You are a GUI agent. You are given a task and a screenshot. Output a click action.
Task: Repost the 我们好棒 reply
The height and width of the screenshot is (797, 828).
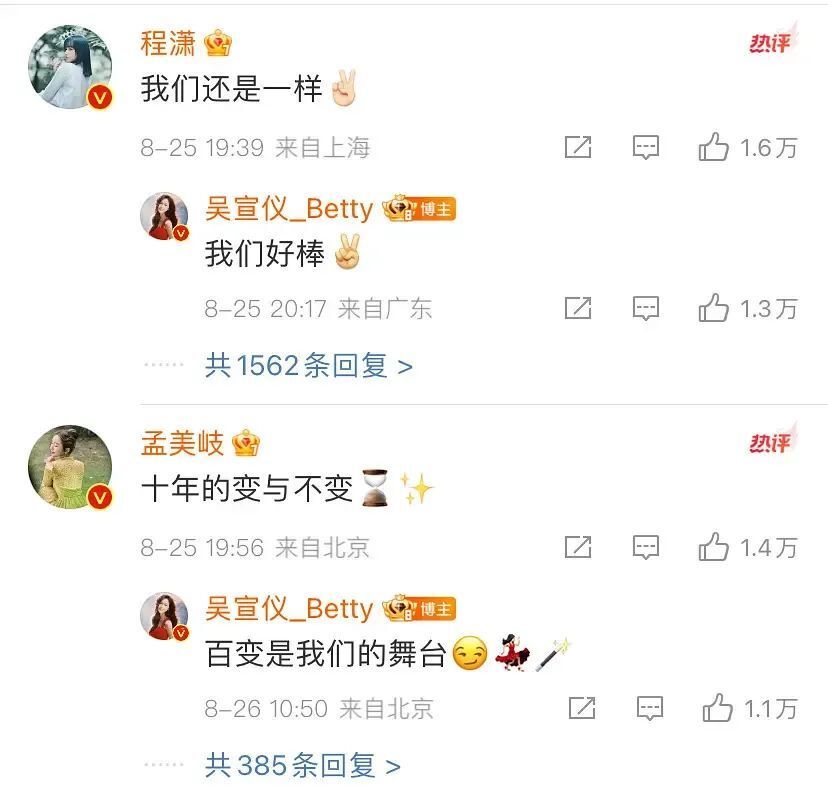(578, 308)
